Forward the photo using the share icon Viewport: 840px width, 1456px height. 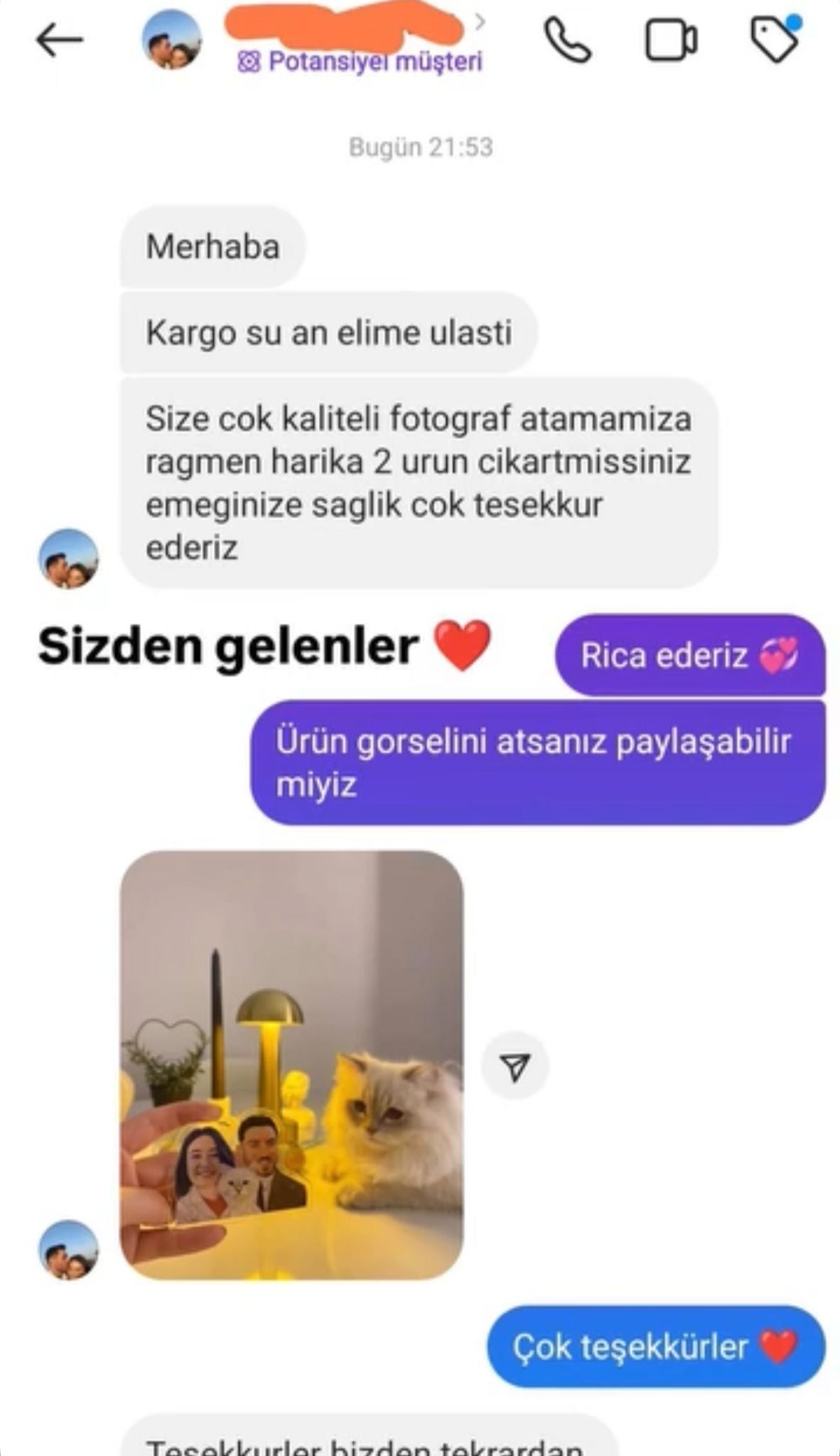pos(515,1065)
